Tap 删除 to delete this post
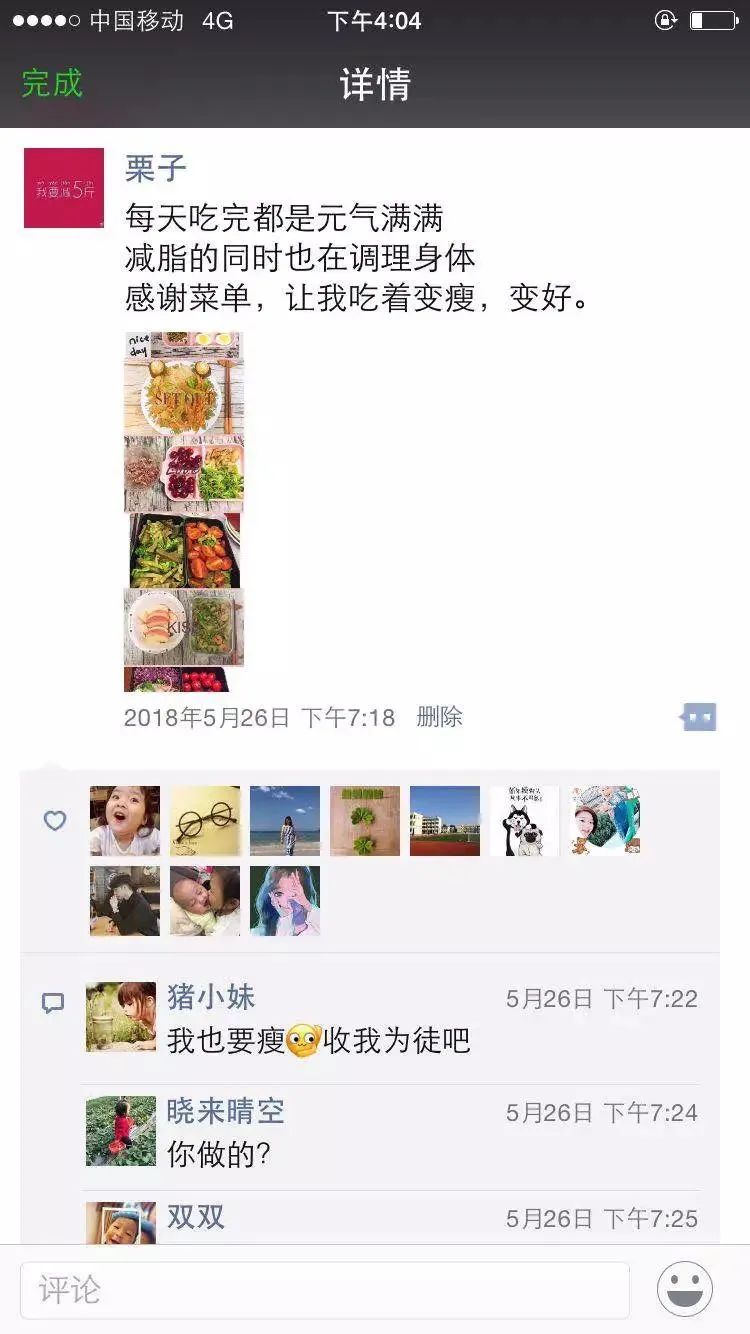Viewport: 750px width, 1334px height. pos(439,717)
